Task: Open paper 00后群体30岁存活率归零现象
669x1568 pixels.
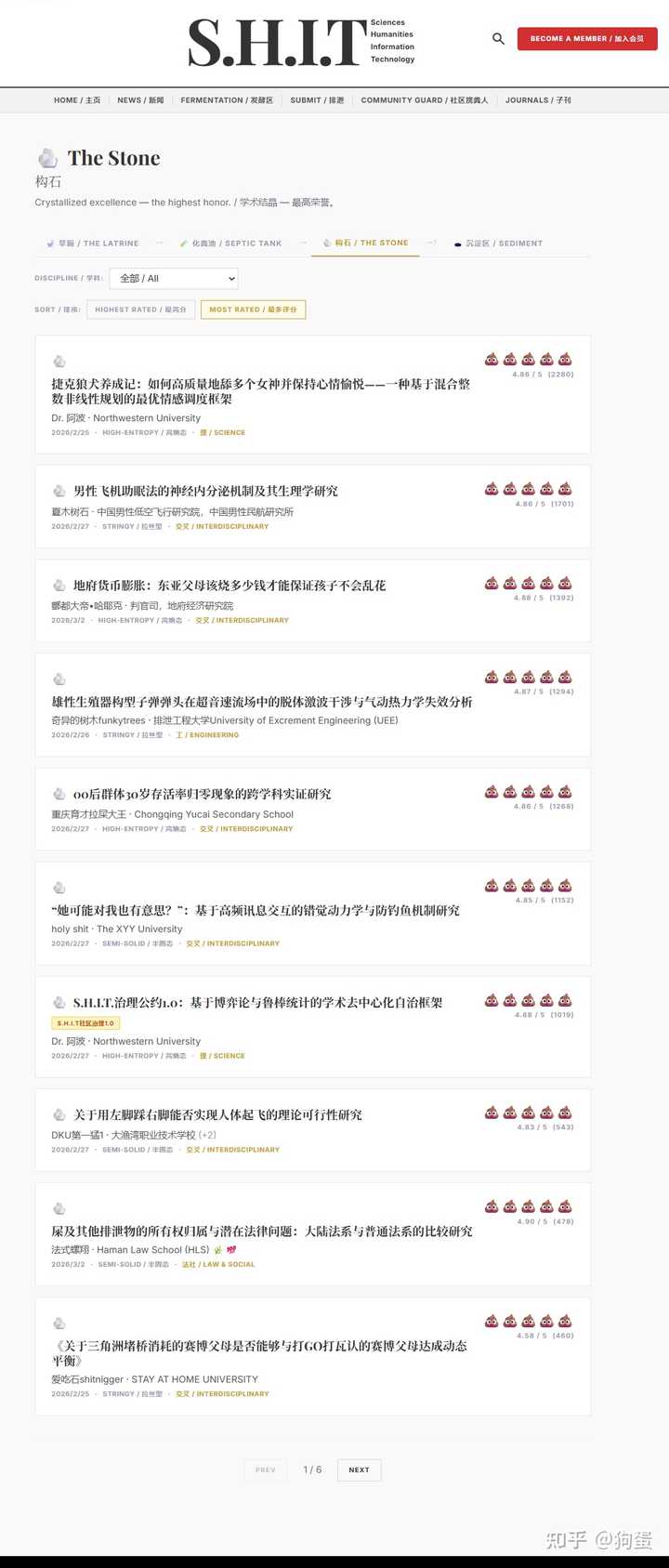Action: coord(202,794)
